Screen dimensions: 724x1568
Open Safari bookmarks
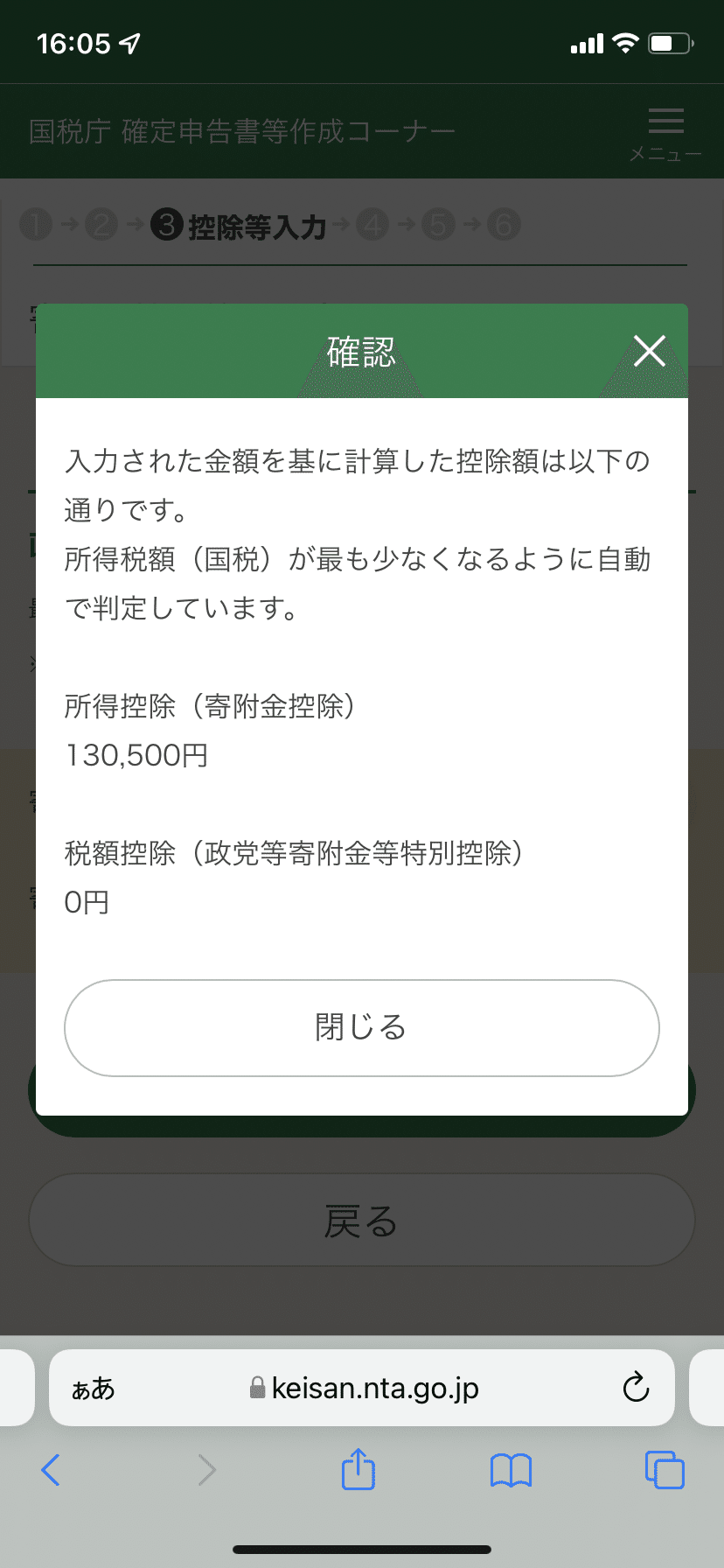[x=511, y=1470]
